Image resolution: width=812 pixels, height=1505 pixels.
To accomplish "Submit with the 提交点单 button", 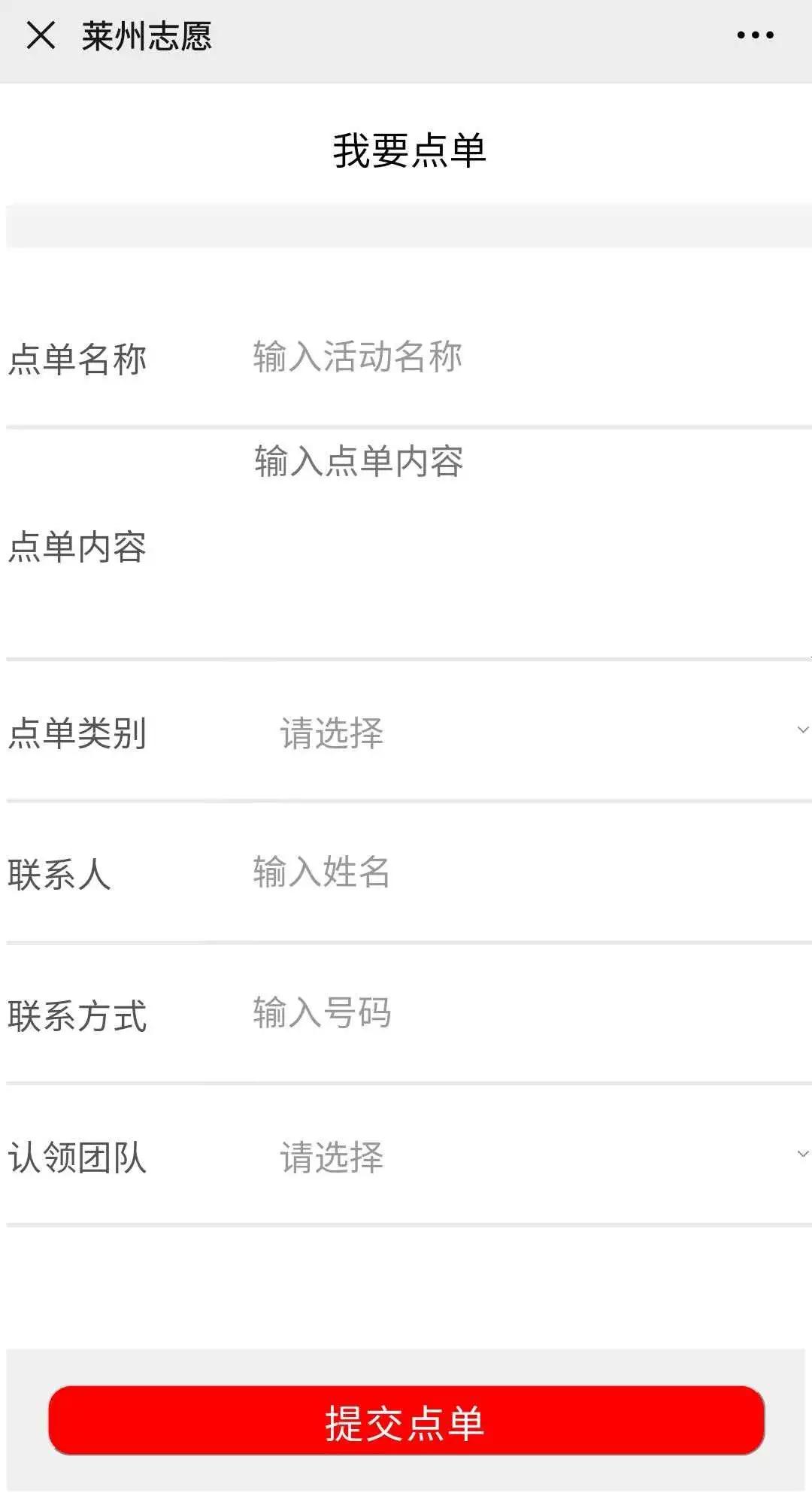I will pyautogui.click(x=406, y=1421).
